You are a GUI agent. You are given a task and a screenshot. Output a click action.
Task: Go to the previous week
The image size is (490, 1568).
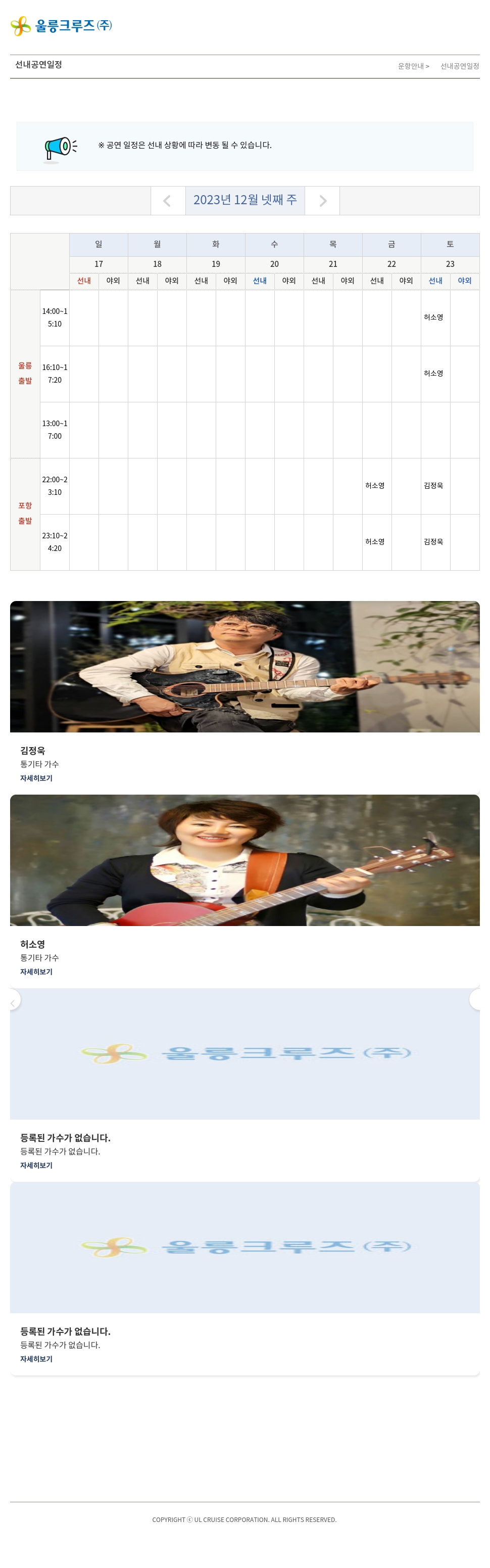[x=168, y=200]
